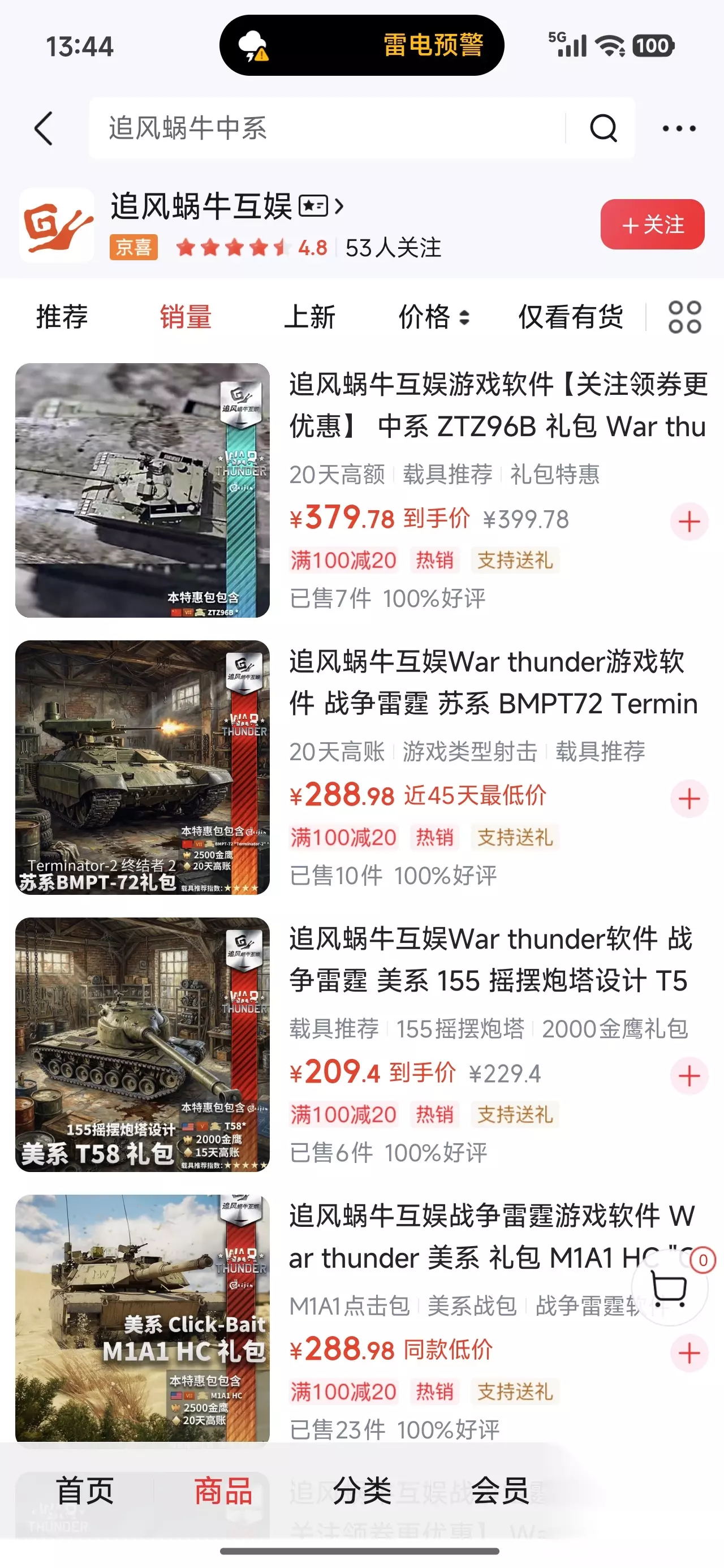Switch to the 推荐 sorting tab
This screenshot has width=724, height=1568.
[x=62, y=317]
